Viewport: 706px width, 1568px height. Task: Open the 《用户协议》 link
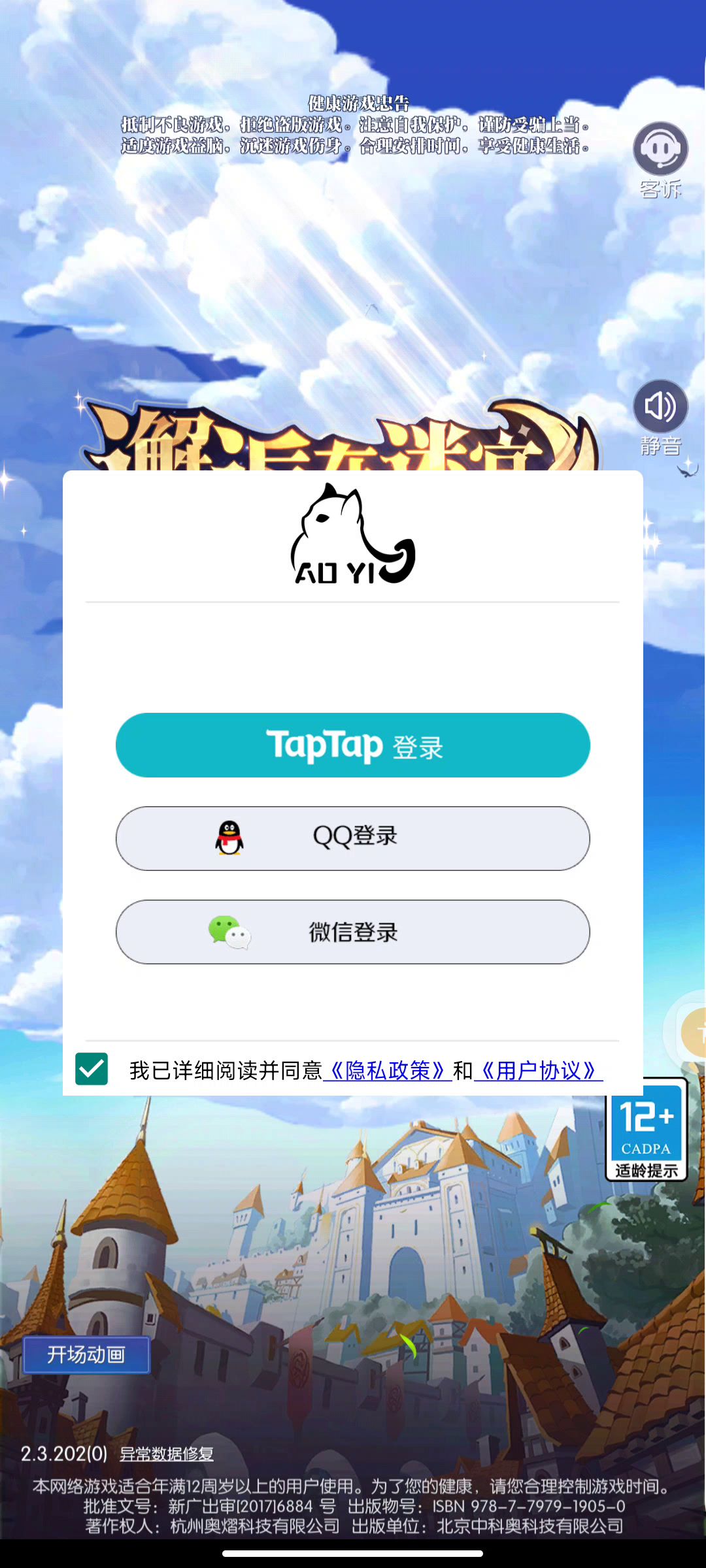tap(538, 1071)
